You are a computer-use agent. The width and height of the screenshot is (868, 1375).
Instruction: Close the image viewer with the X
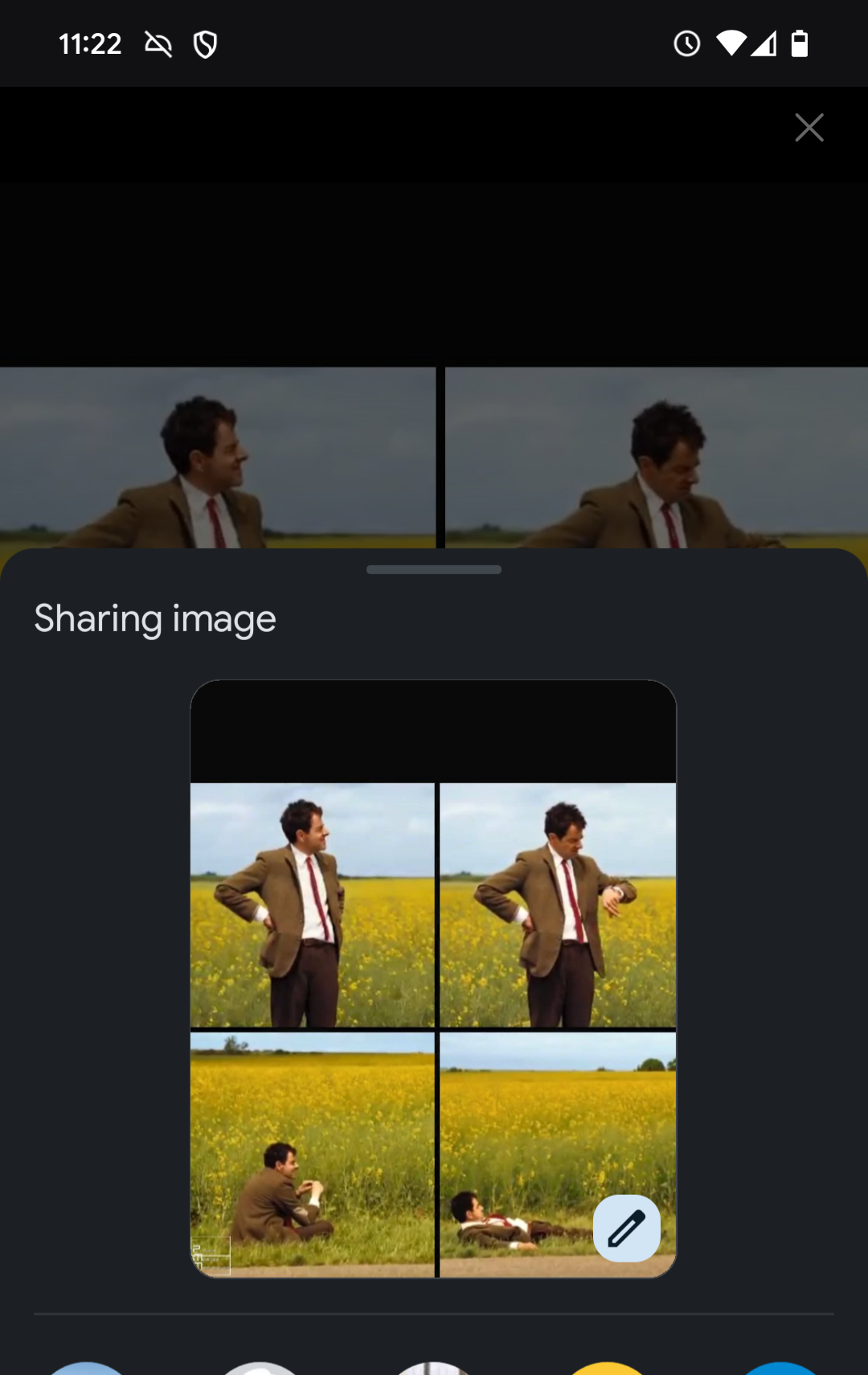pos(809,127)
